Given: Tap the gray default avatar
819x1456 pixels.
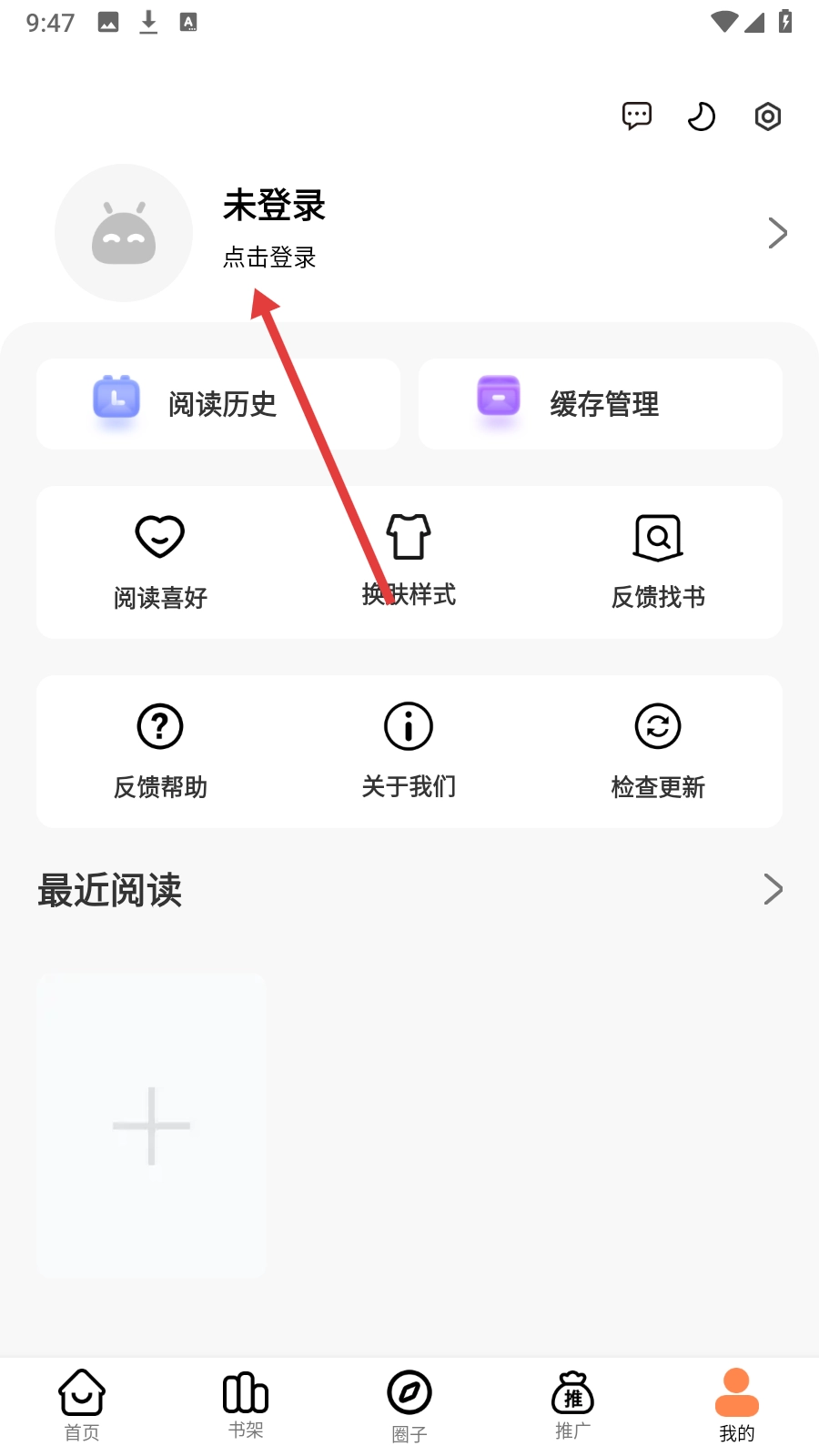Looking at the screenshot, I should pyautogui.click(x=124, y=233).
